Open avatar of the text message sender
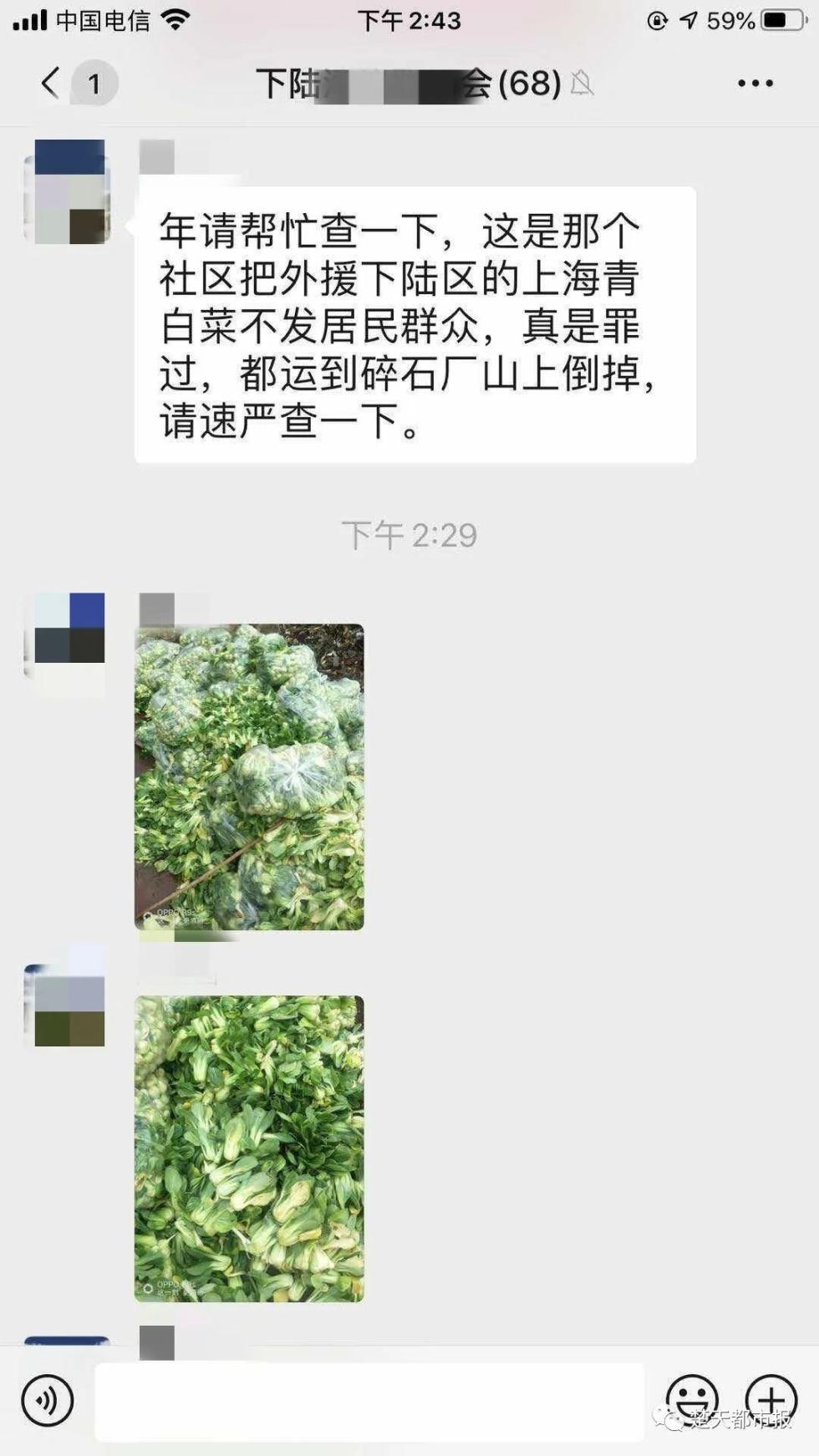The height and width of the screenshot is (1456, 819). [x=69, y=191]
